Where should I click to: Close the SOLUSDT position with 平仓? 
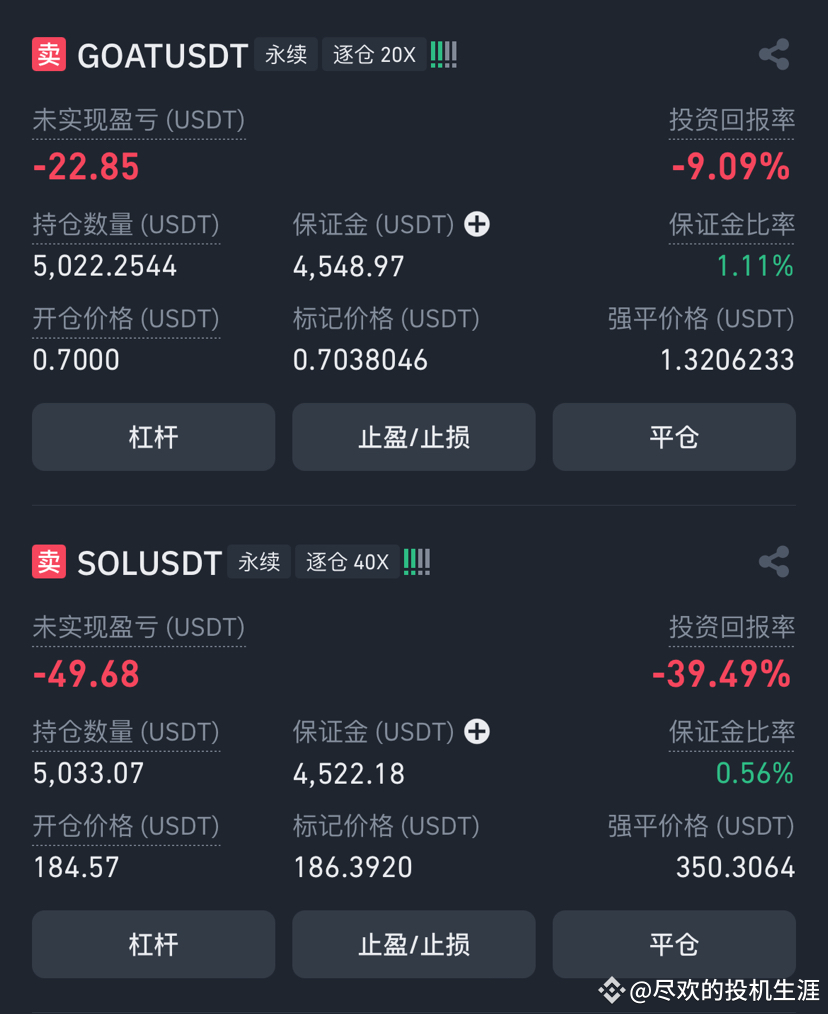(673, 944)
